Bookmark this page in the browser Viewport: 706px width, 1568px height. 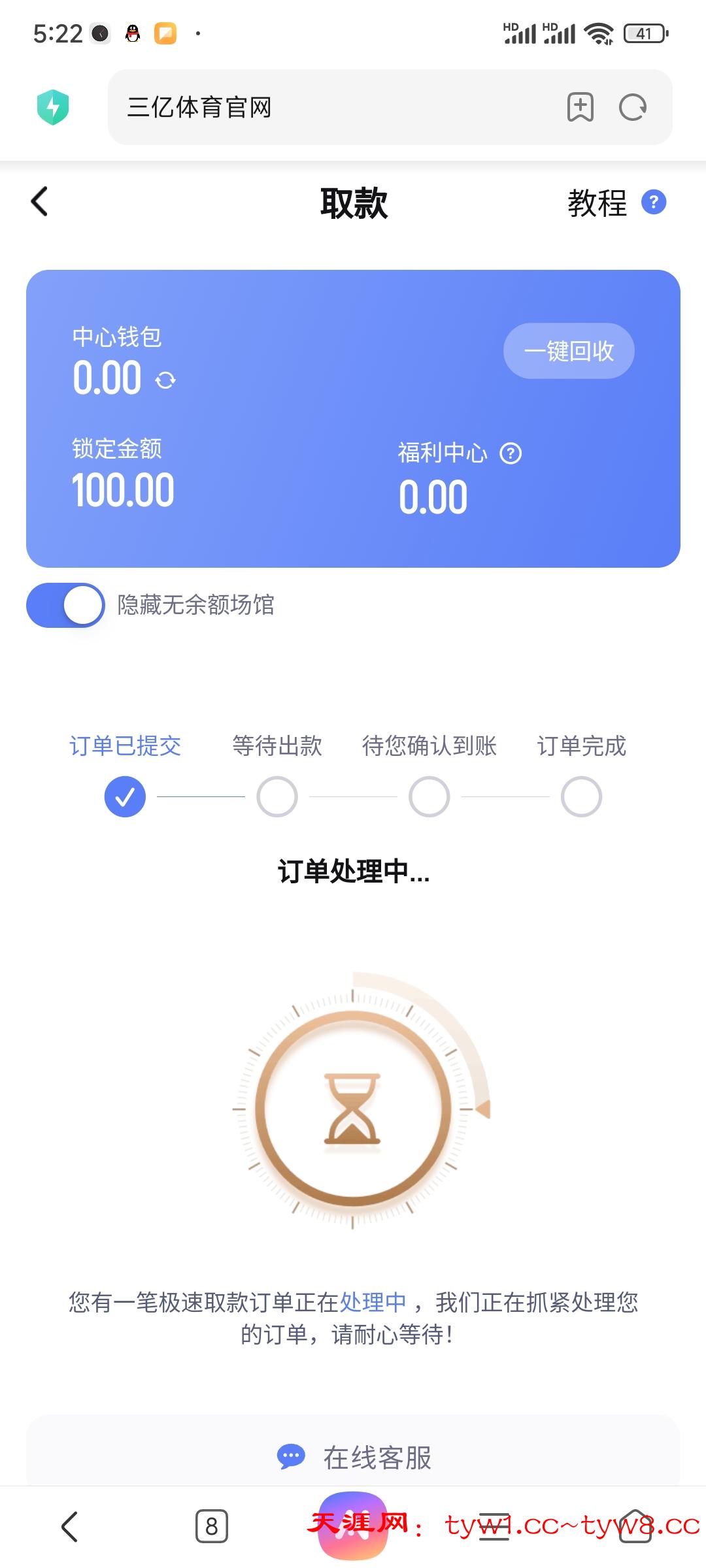(x=580, y=107)
